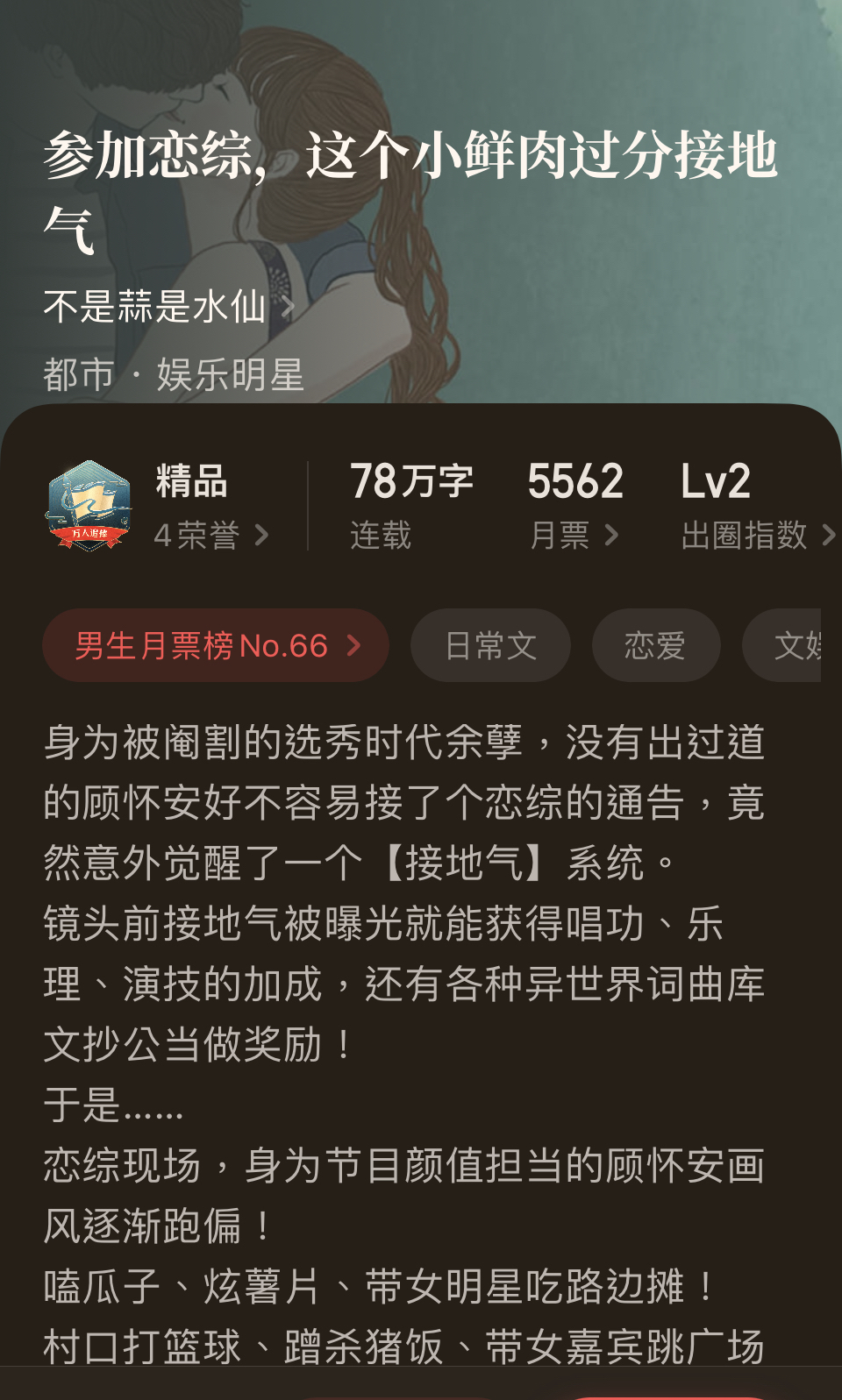This screenshot has height=1400, width=842.
Task: Open author page 不是蒜是水仙
Action: click(x=167, y=308)
